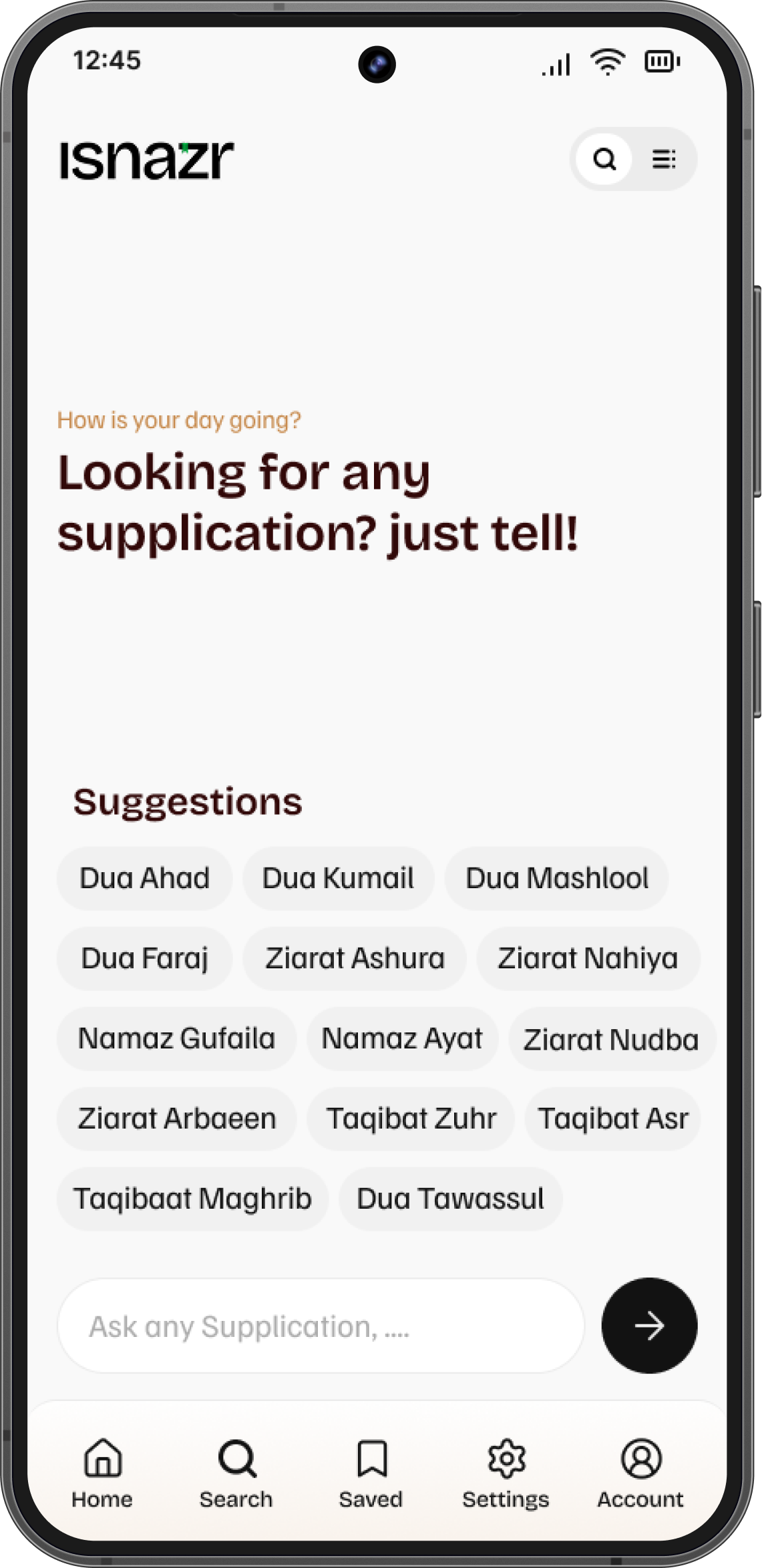Select the Home icon in bottom navigation
The height and width of the screenshot is (1568, 762).
click(x=102, y=1476)
